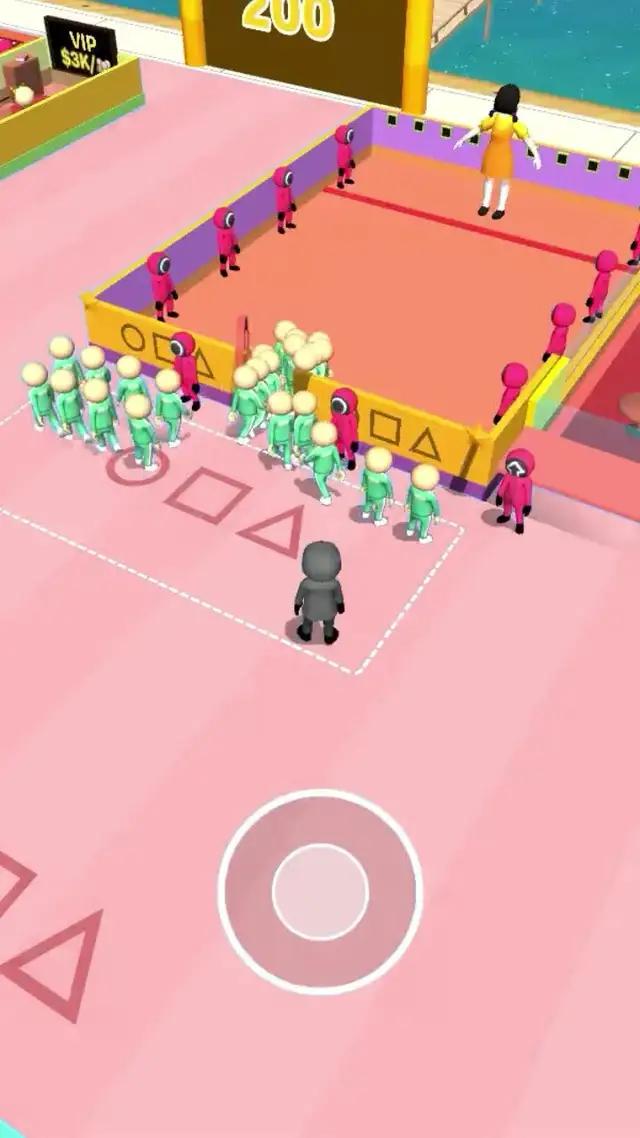640x1138 pixels.
Task: Tap the virtual joystick control
Action: tap(320, 892)
